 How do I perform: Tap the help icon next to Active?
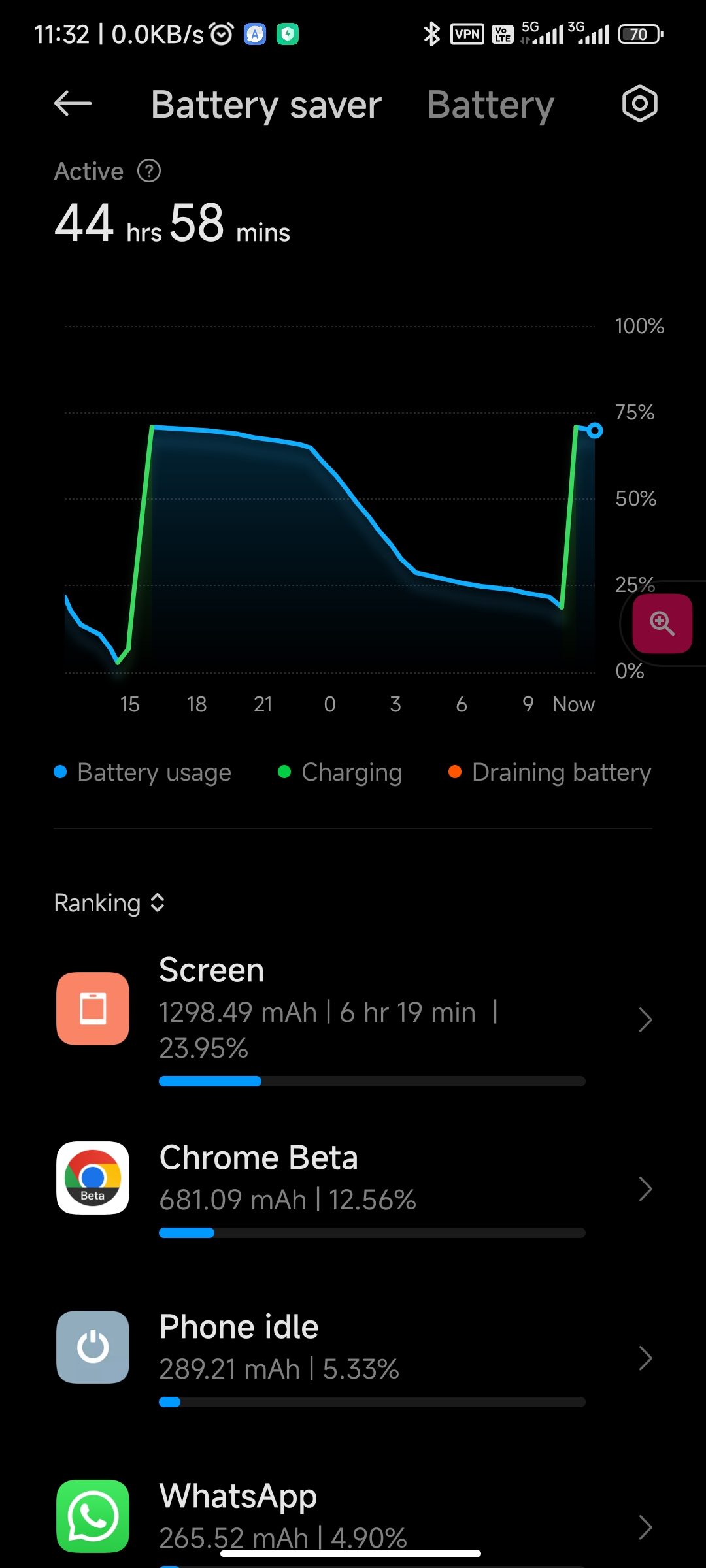[149, 171]
